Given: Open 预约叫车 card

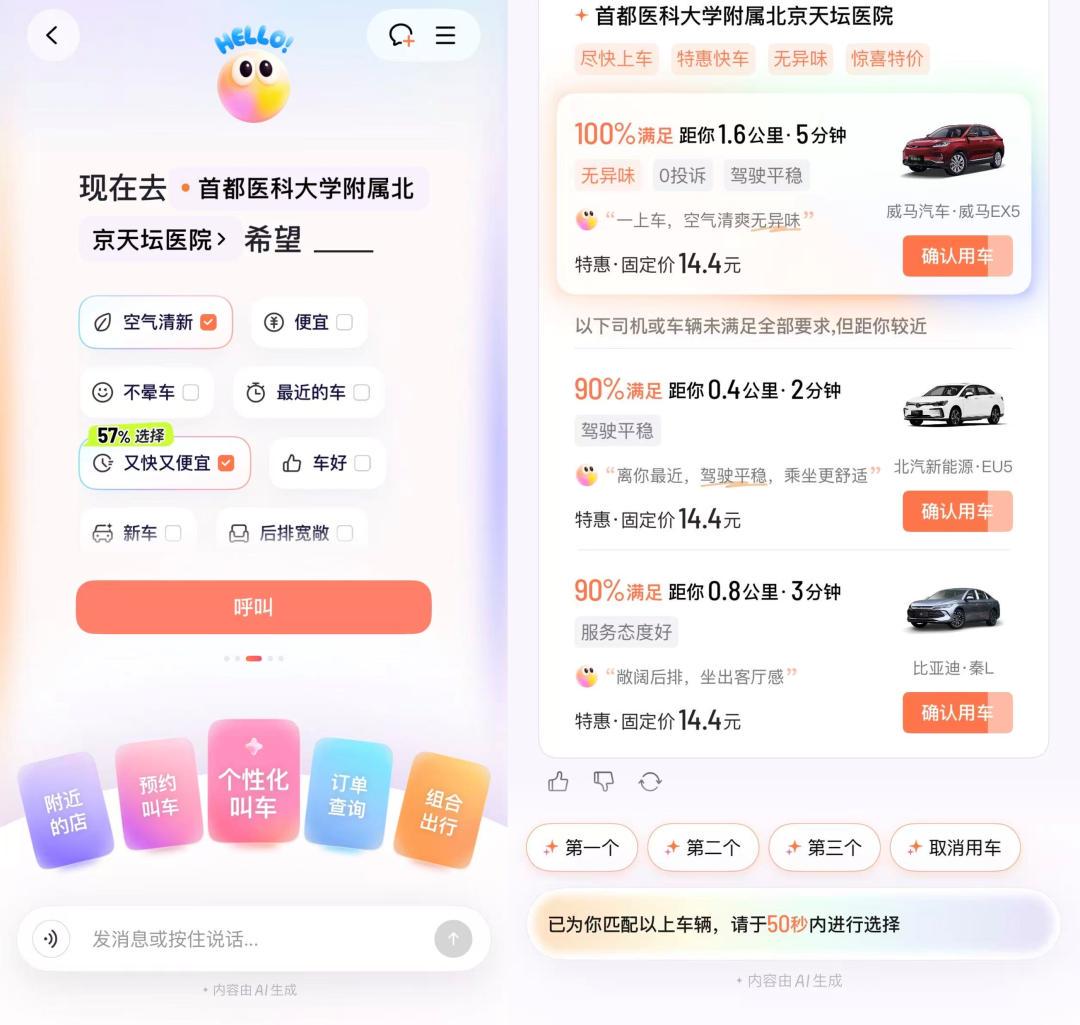Looking at the screenshot, I should pos(158,796).
